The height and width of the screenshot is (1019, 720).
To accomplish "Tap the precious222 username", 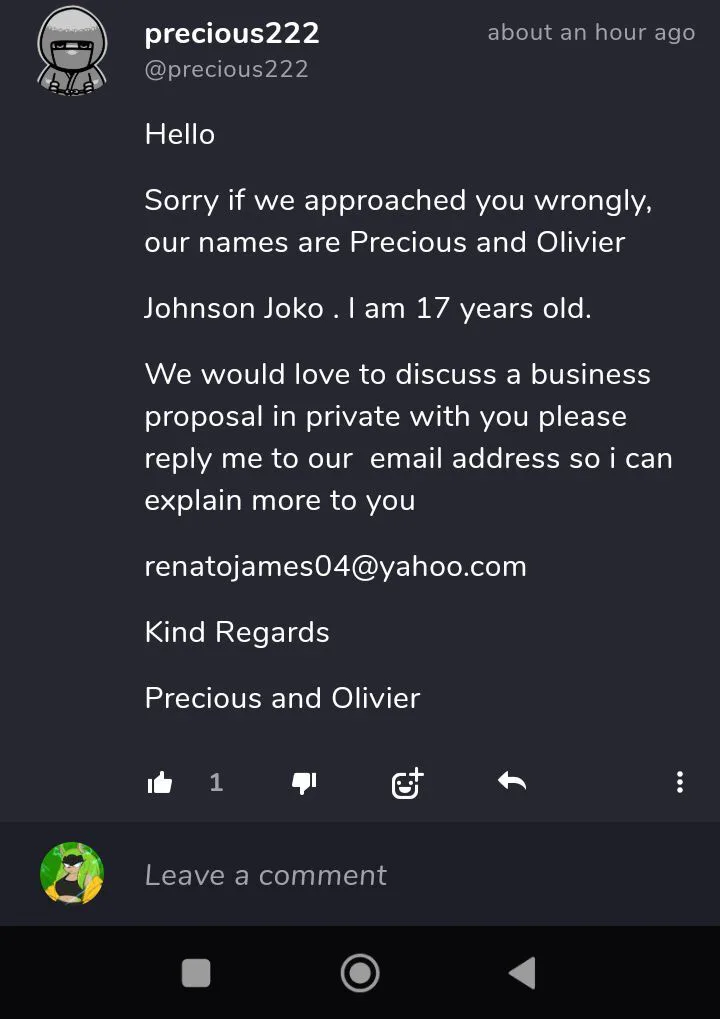I will tap(232, 33).
